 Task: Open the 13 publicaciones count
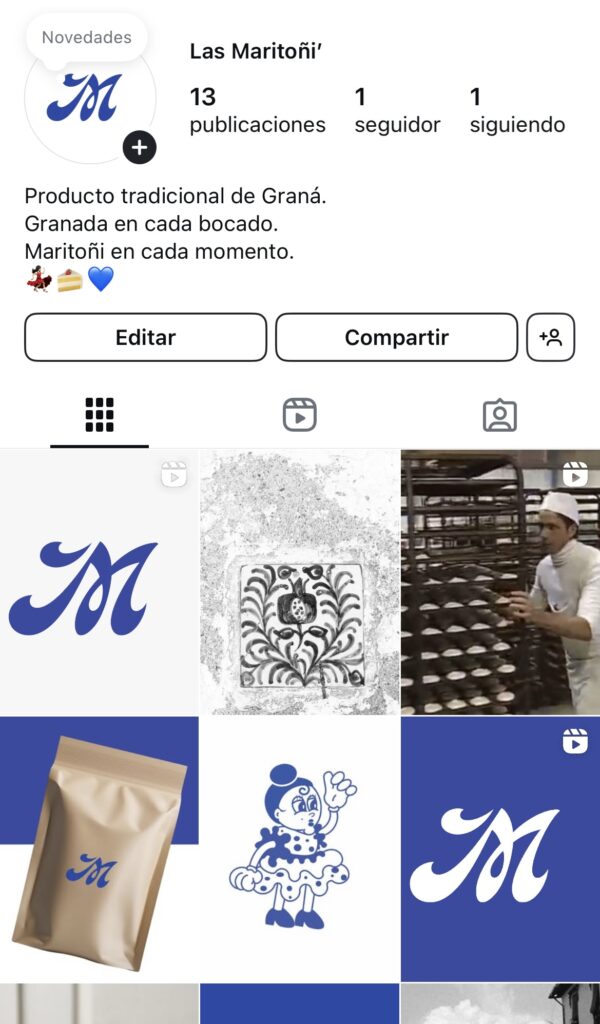pos(257,110)
